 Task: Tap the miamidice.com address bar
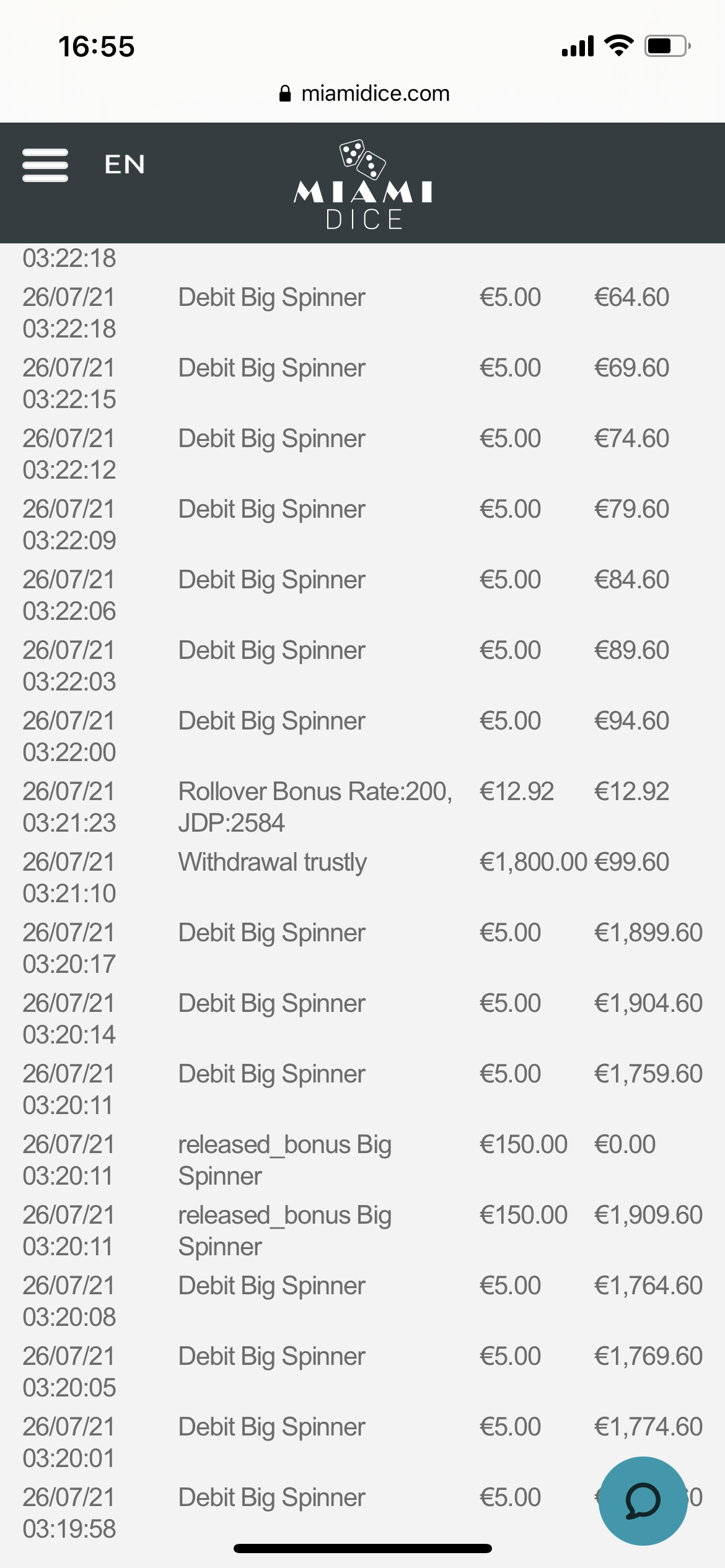364,94
